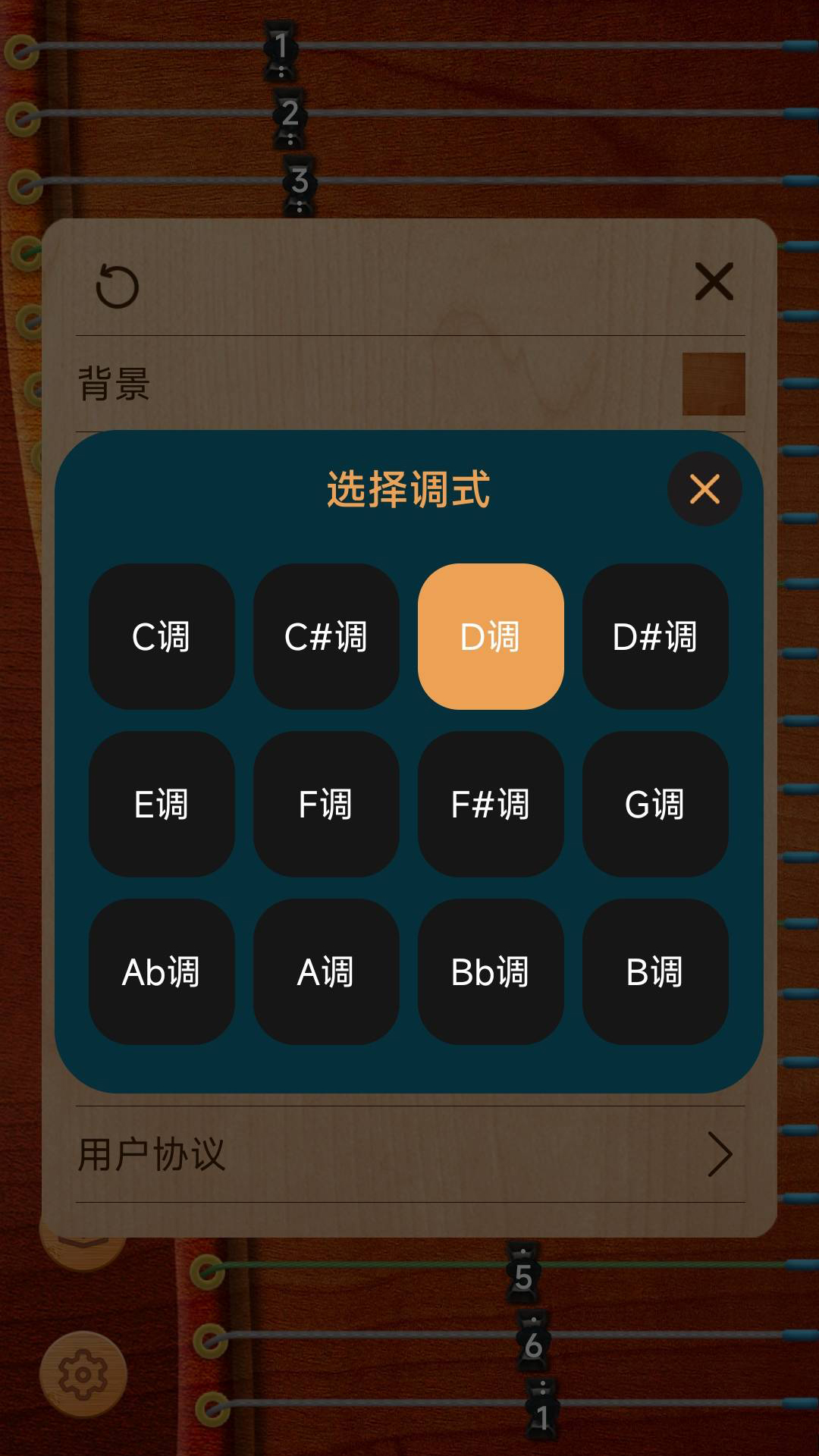Select the F#调 key
This screenshot has height=1456, width=819.
coord(491,805)
